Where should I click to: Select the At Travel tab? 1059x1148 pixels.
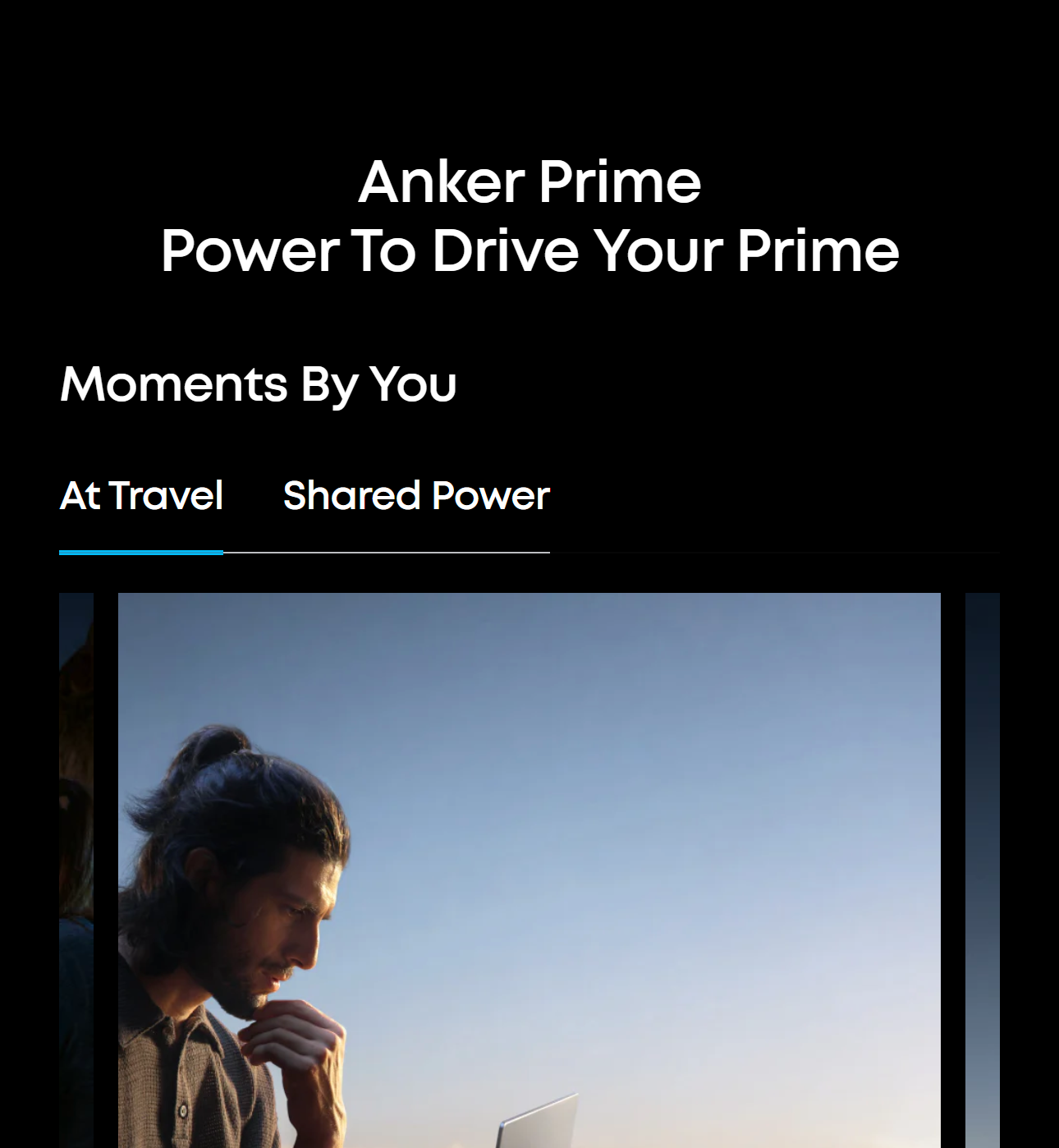click(141, 496)
